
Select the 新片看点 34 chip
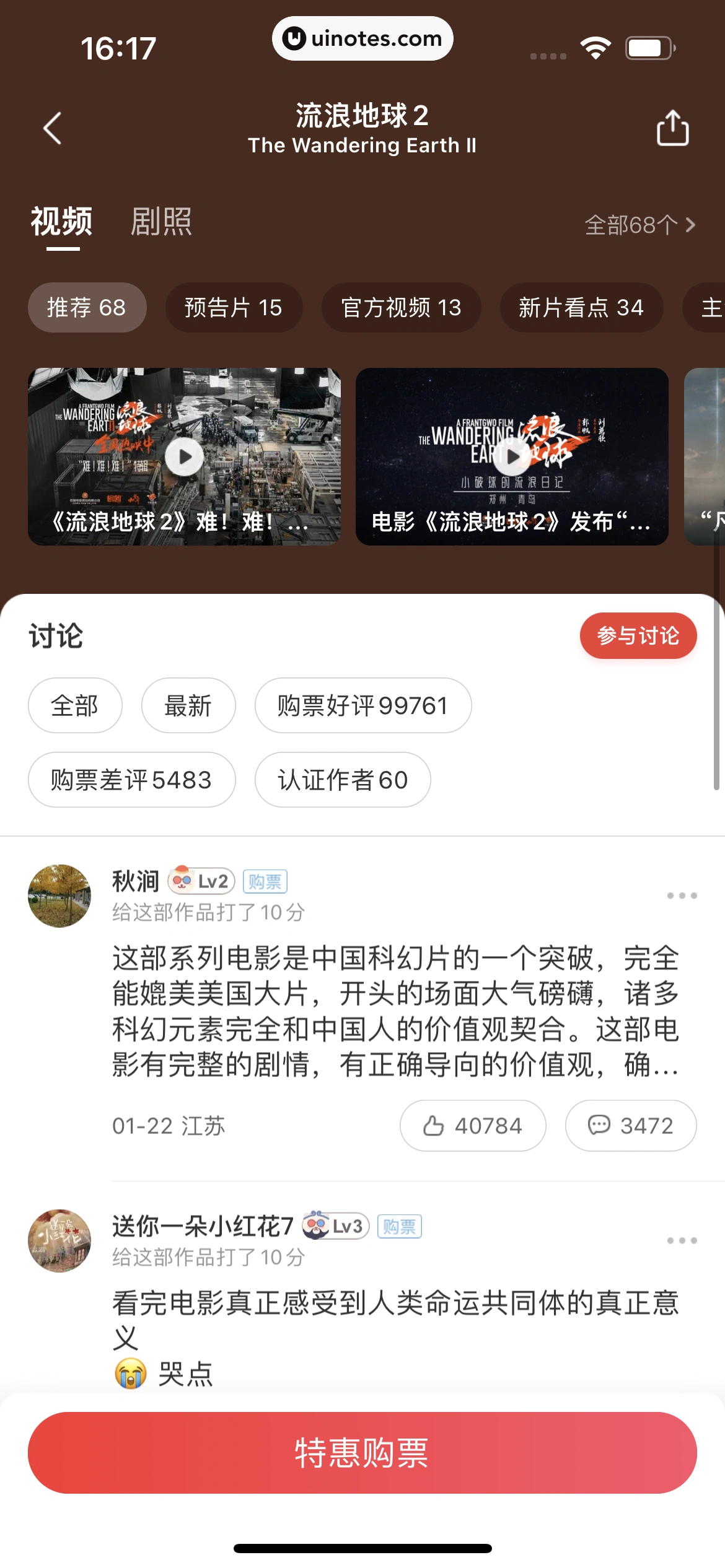pyautogui.click(x=581, y=308)
